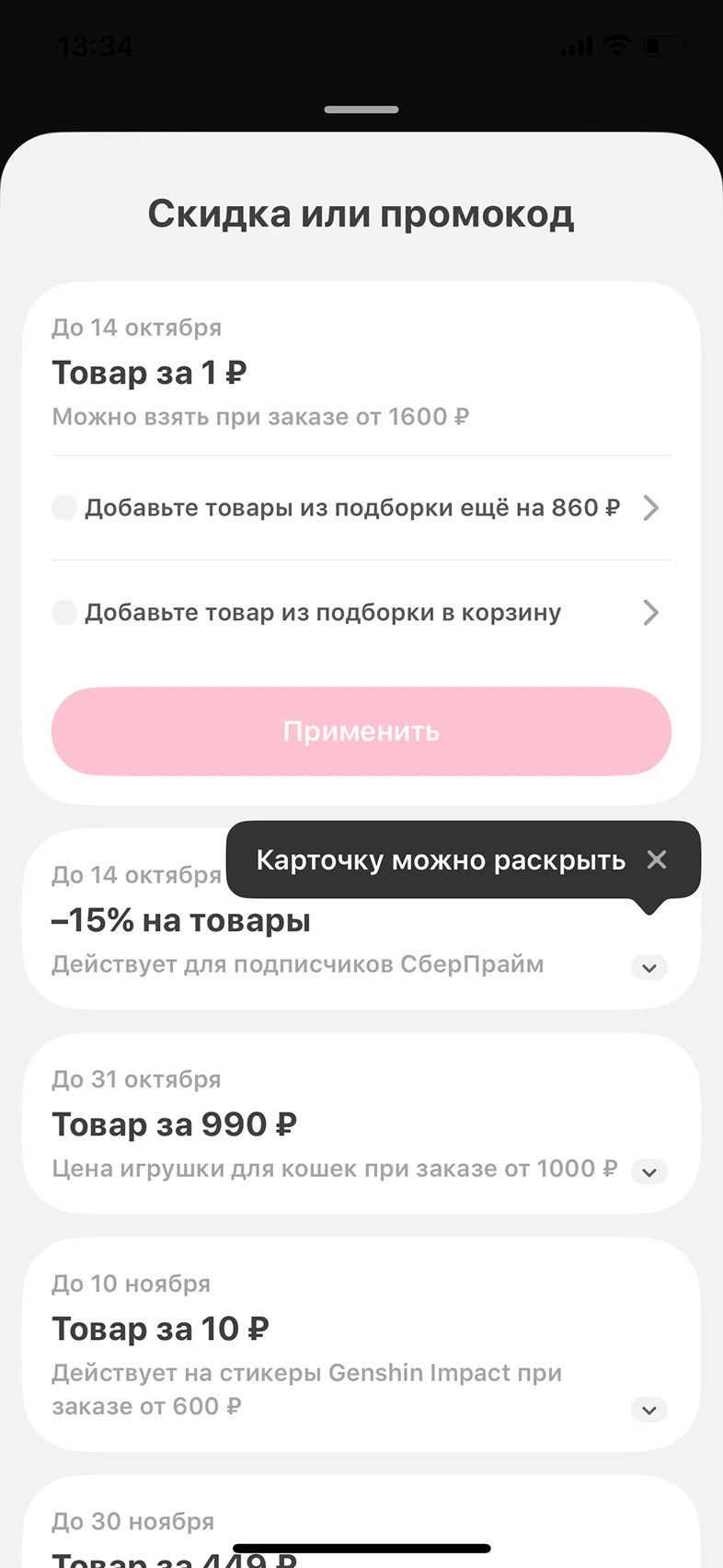
Task: Open row to add 860 ₽ more items
Action: [361, 508]
